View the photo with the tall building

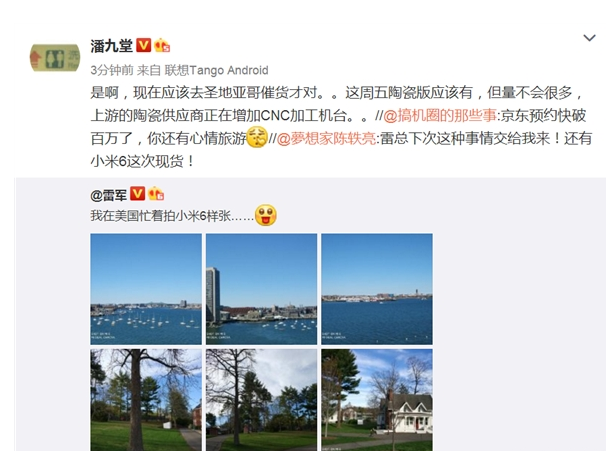[261, 289]
